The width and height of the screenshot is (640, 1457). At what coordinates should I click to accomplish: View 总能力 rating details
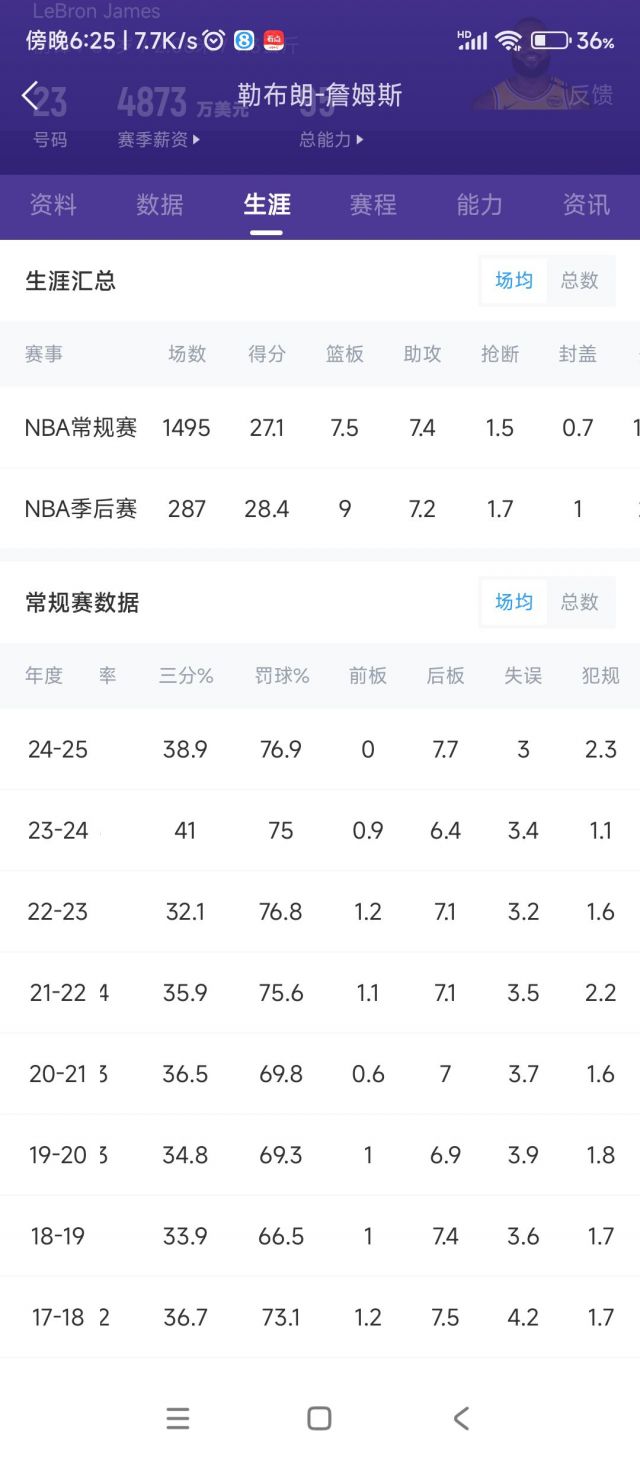tap(331, 140)
